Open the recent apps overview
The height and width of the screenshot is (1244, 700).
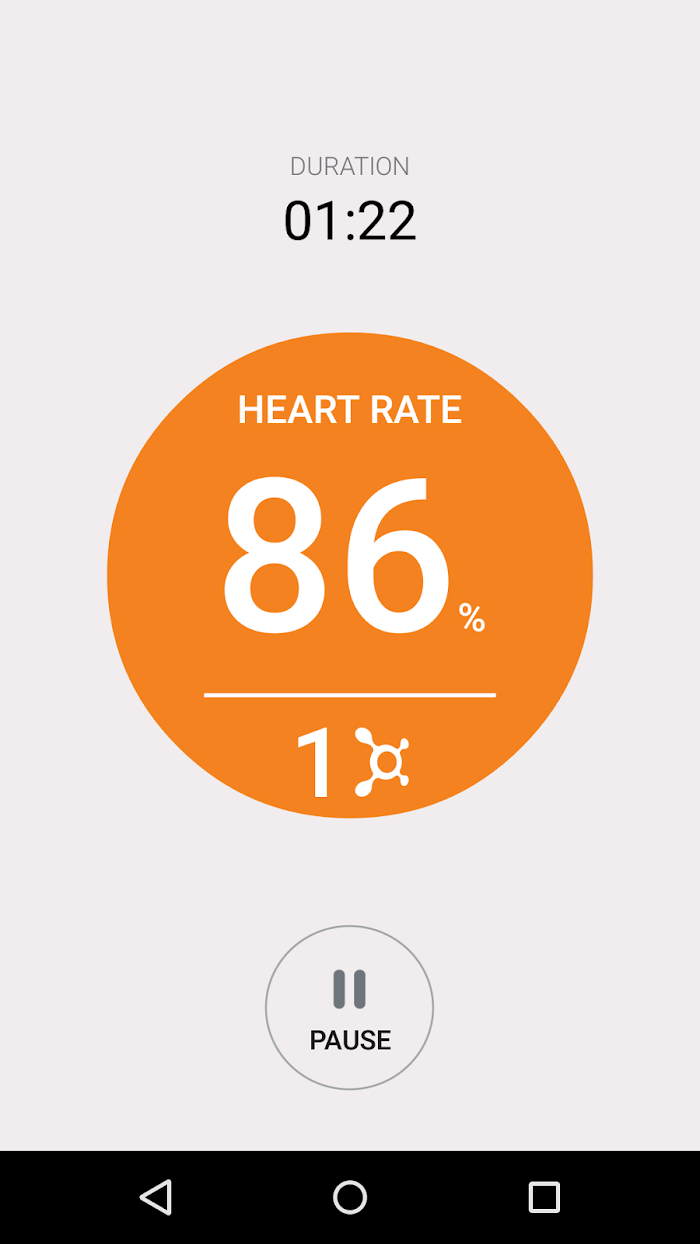(544, 1197)
